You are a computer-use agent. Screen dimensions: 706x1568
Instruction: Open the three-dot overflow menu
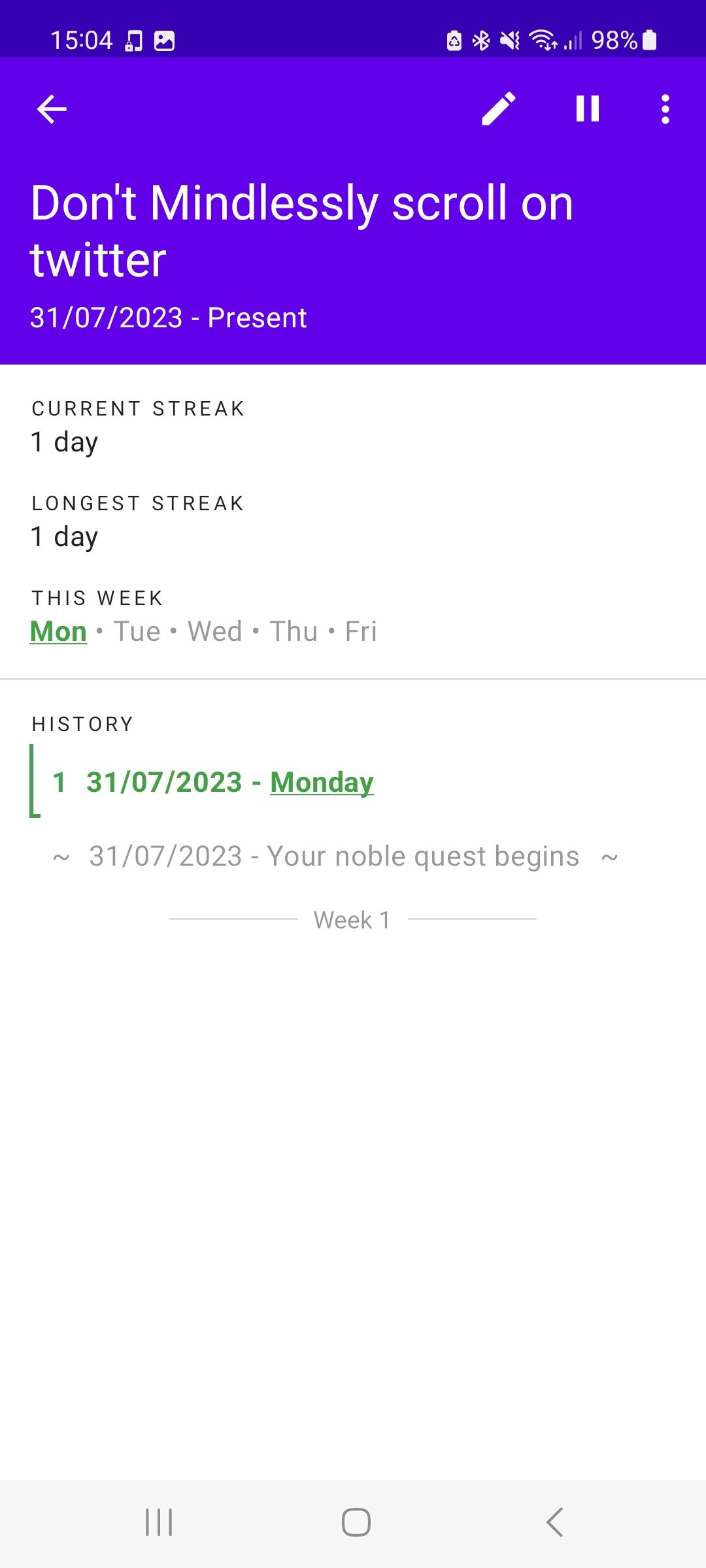(665, 109)
